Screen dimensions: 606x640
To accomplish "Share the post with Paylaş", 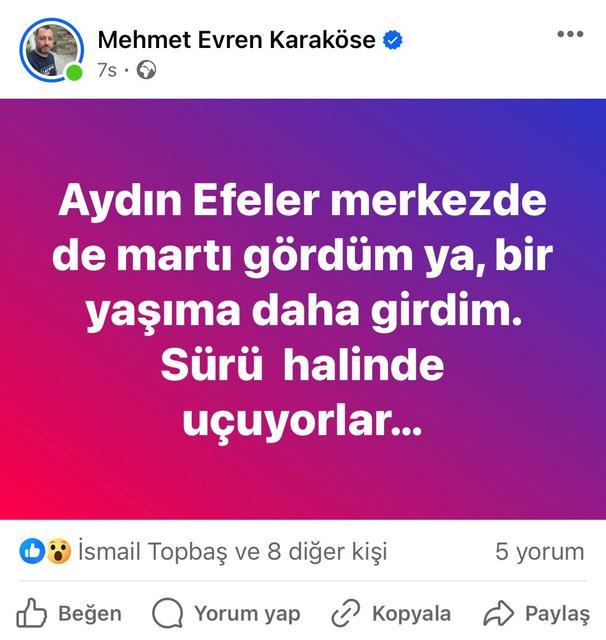I will pyautogui.click(x=536, y=613).
